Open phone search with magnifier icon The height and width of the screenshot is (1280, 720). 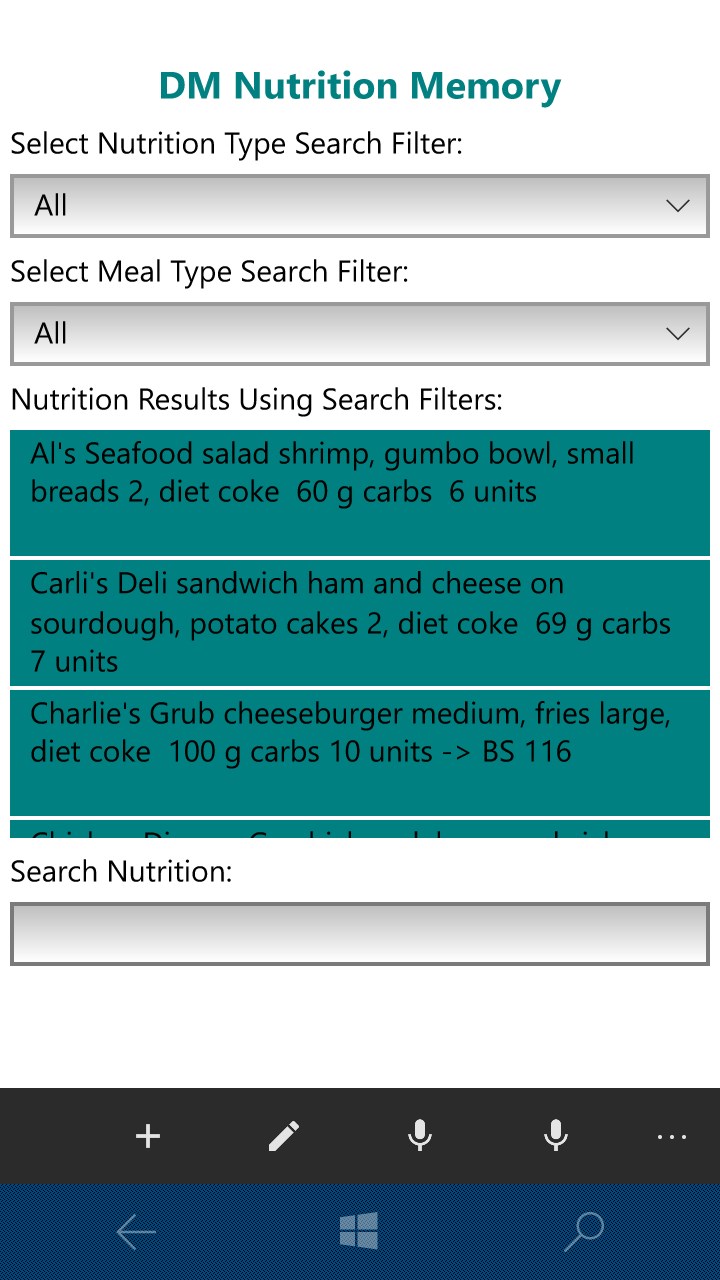[583, 1230]
